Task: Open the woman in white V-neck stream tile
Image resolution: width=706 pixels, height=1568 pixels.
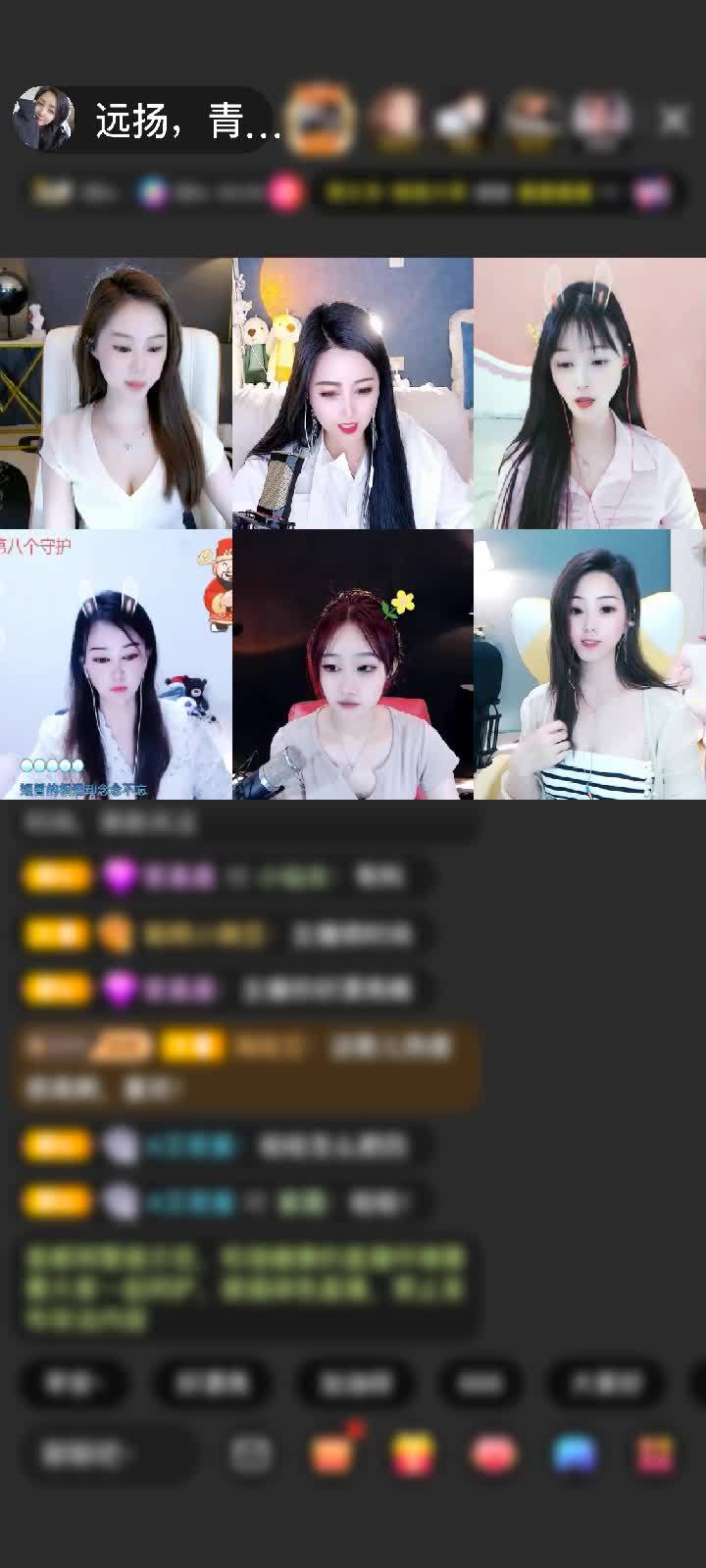Action: coord(116,393)
